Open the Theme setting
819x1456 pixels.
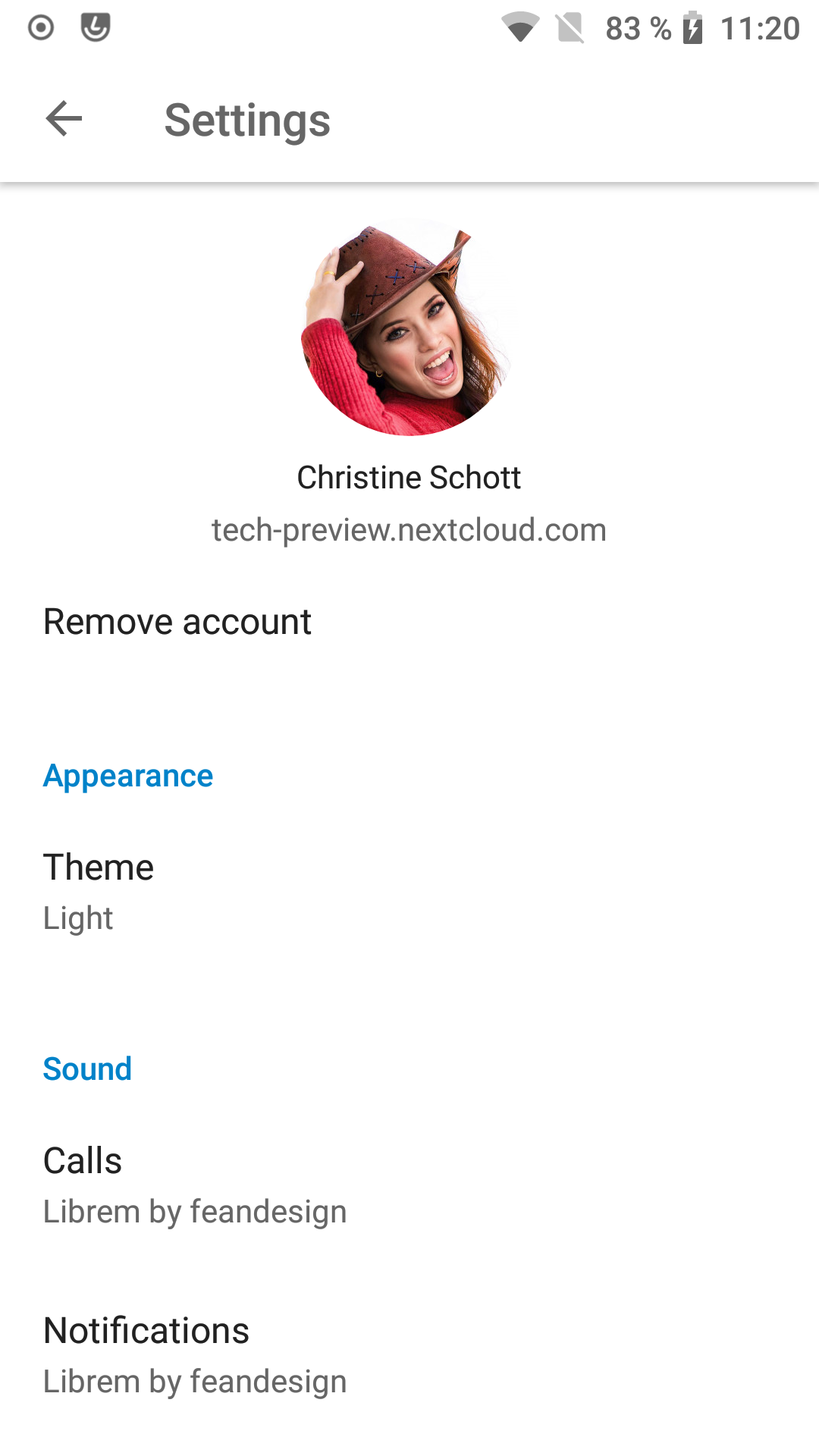[x=409, y=892]
